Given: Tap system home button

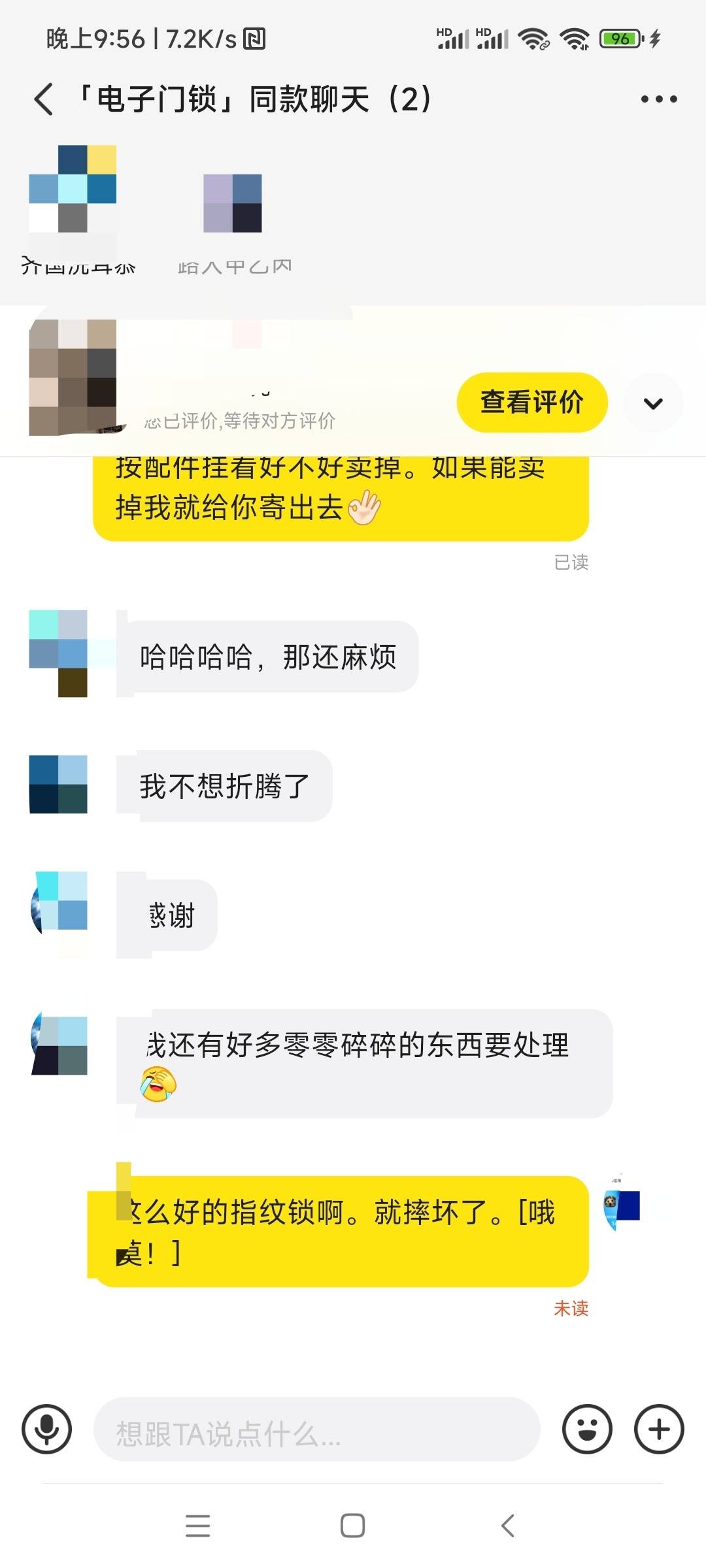Looking at the screenshot, I should click(352, 1526).
